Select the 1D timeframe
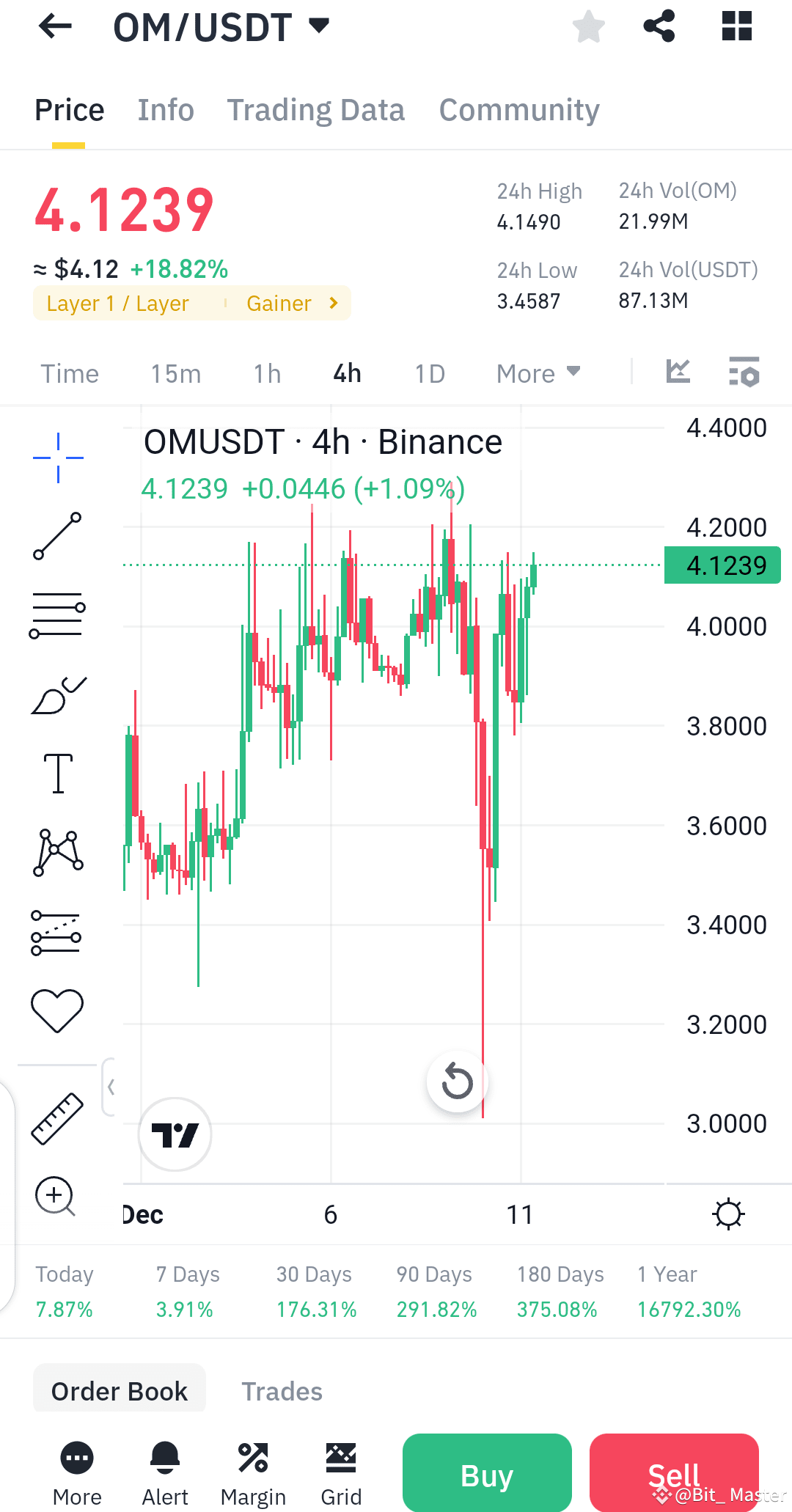Screen dimensions: 792x1512 point(430,373)
